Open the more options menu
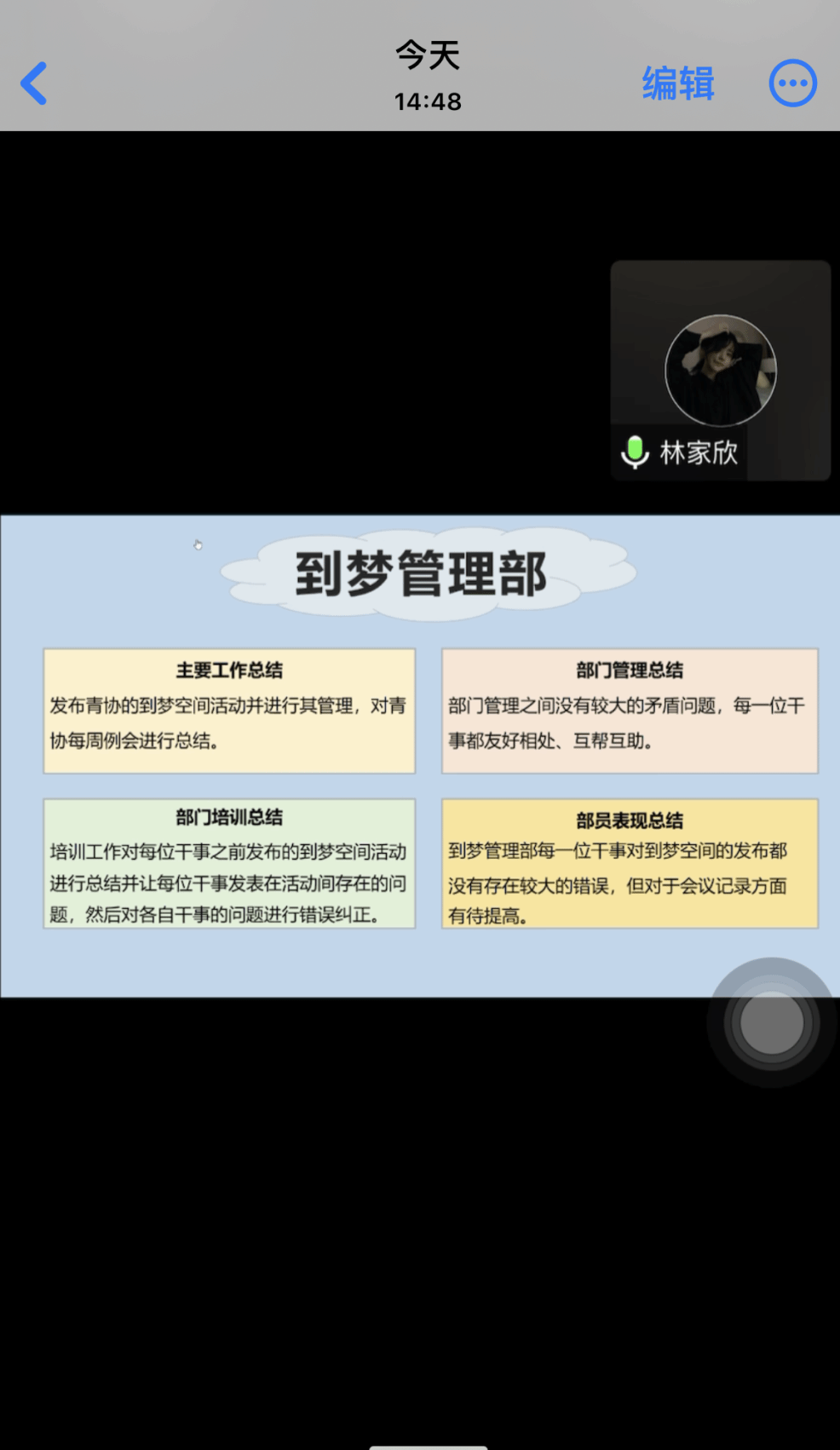Screen dimensions: 840x1450 point(792,83)
